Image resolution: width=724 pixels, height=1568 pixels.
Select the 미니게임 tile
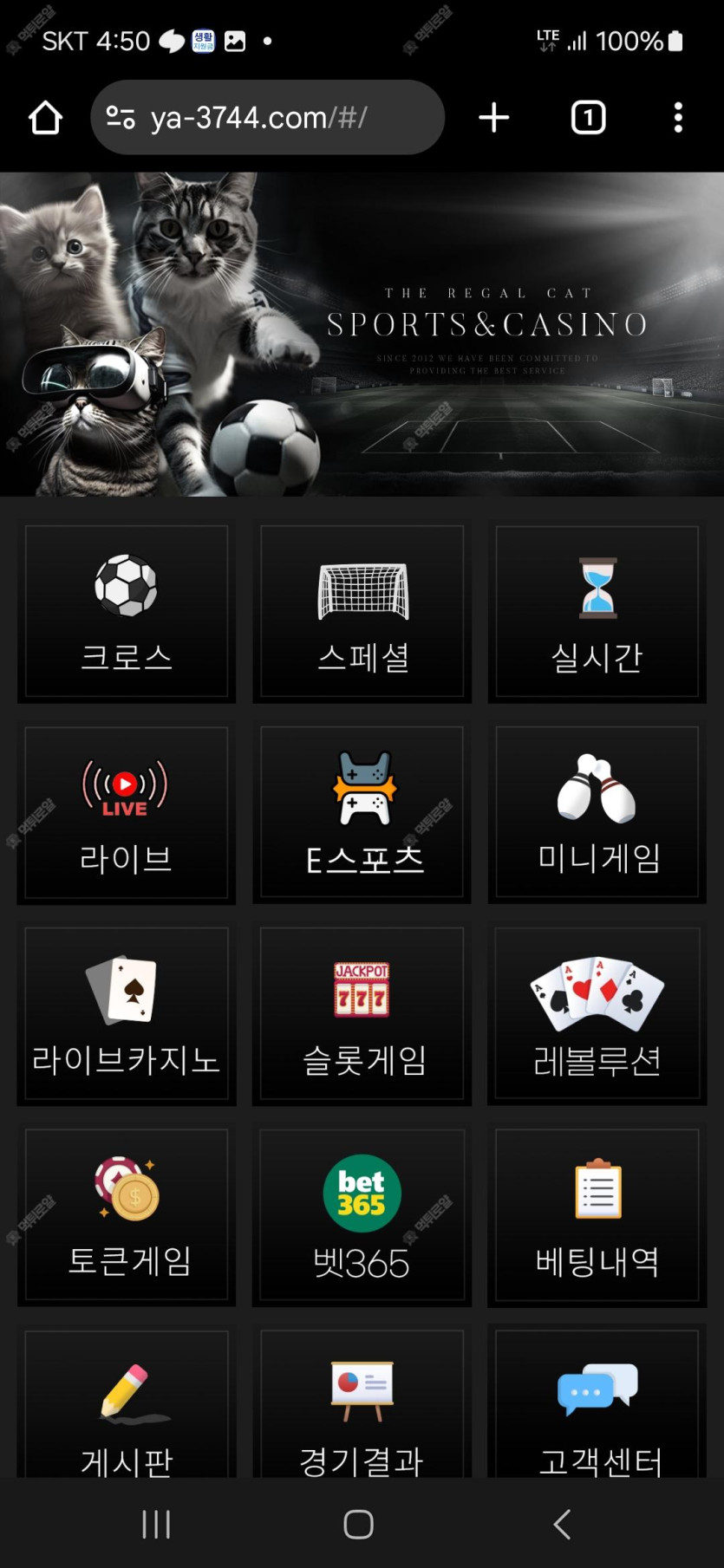coord(597,813)
